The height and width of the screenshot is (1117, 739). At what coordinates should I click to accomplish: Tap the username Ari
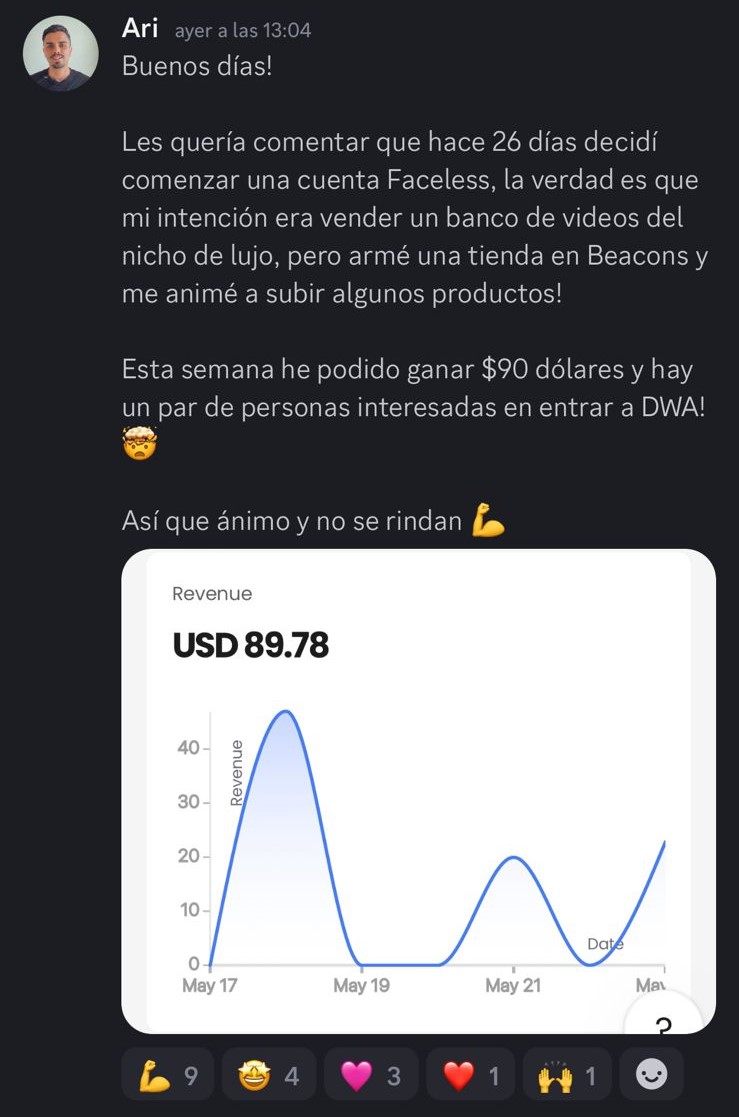pyautogui.click(x=140, y=29)
